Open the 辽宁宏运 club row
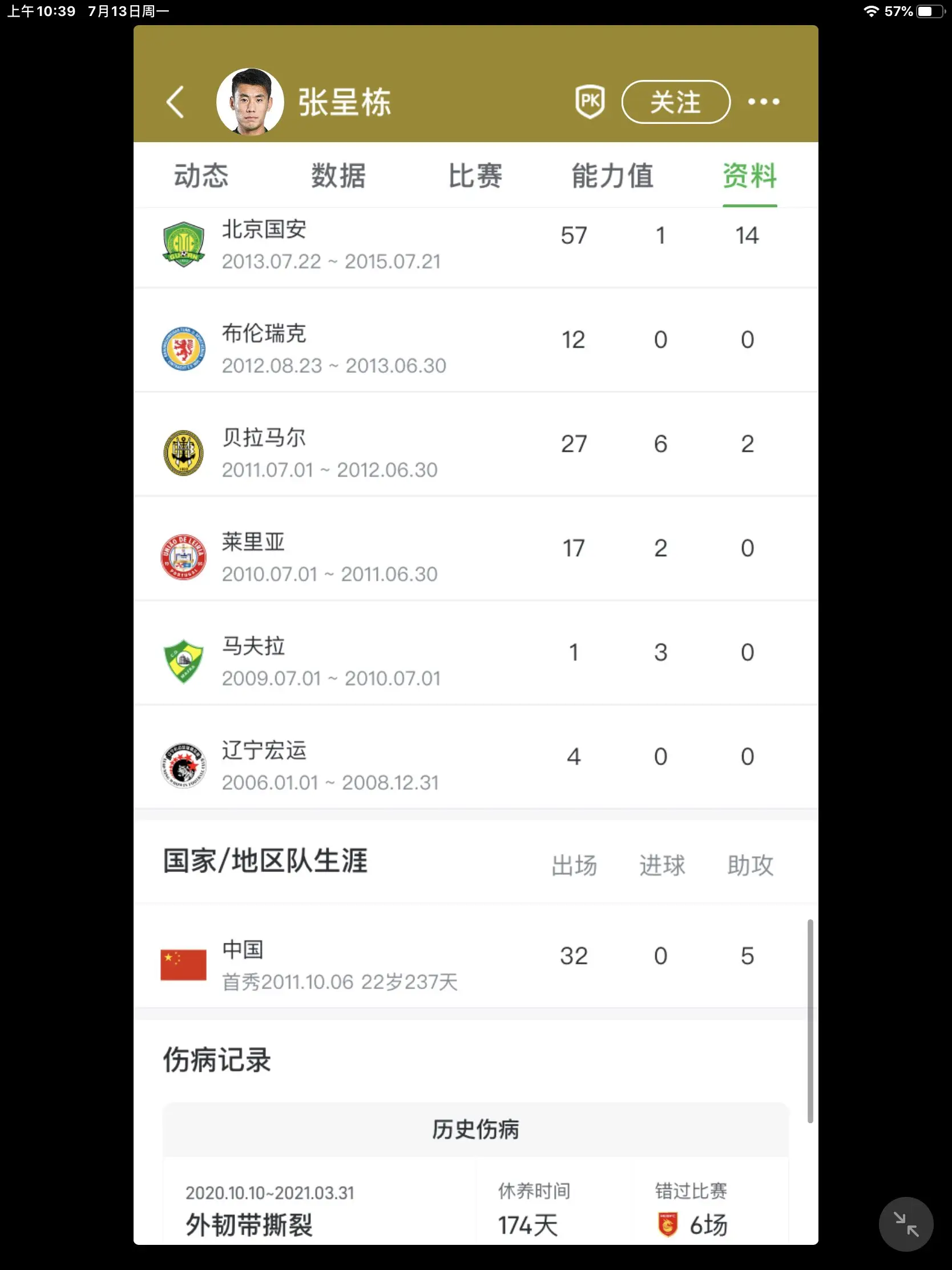This screenshot has width=952, height=1270. 475,757
